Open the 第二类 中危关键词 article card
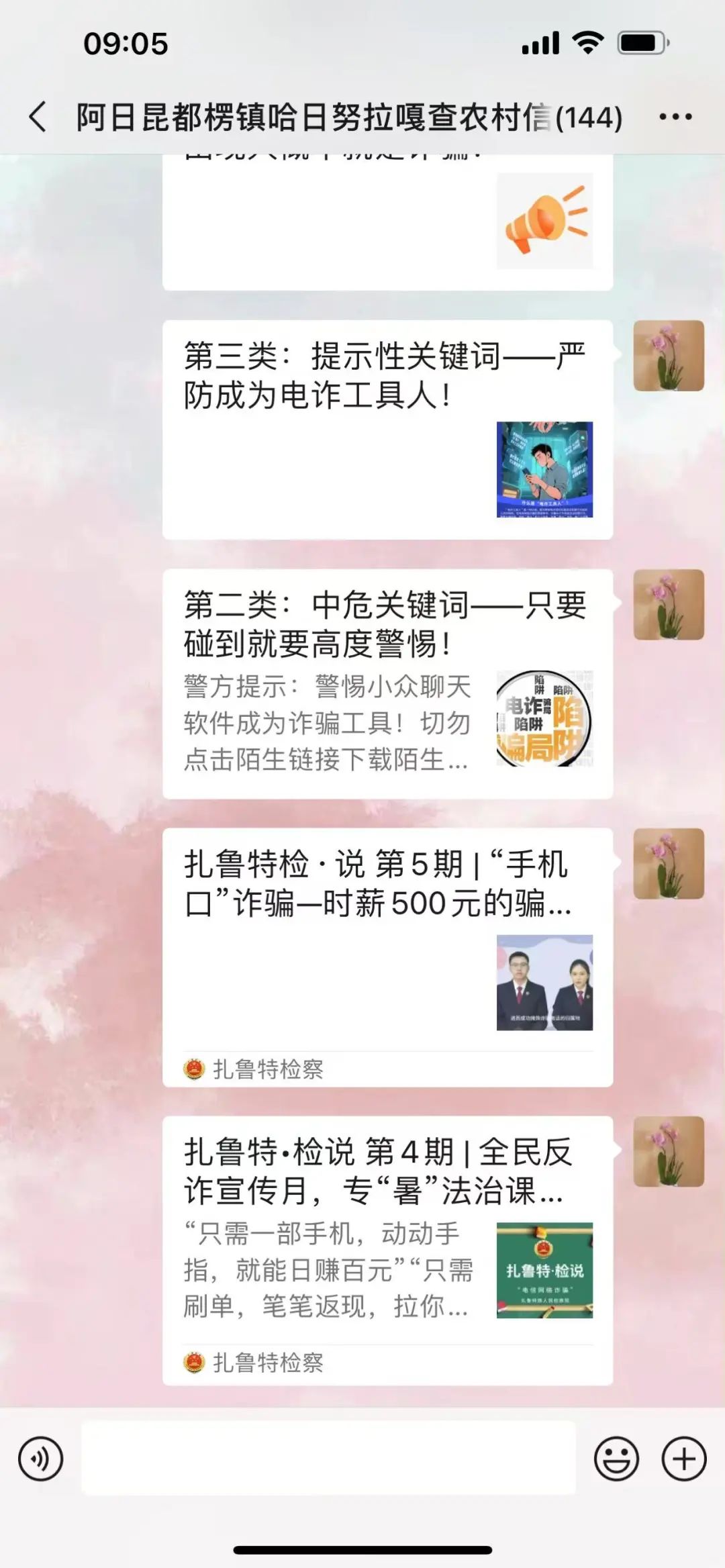 pos(387,683)
